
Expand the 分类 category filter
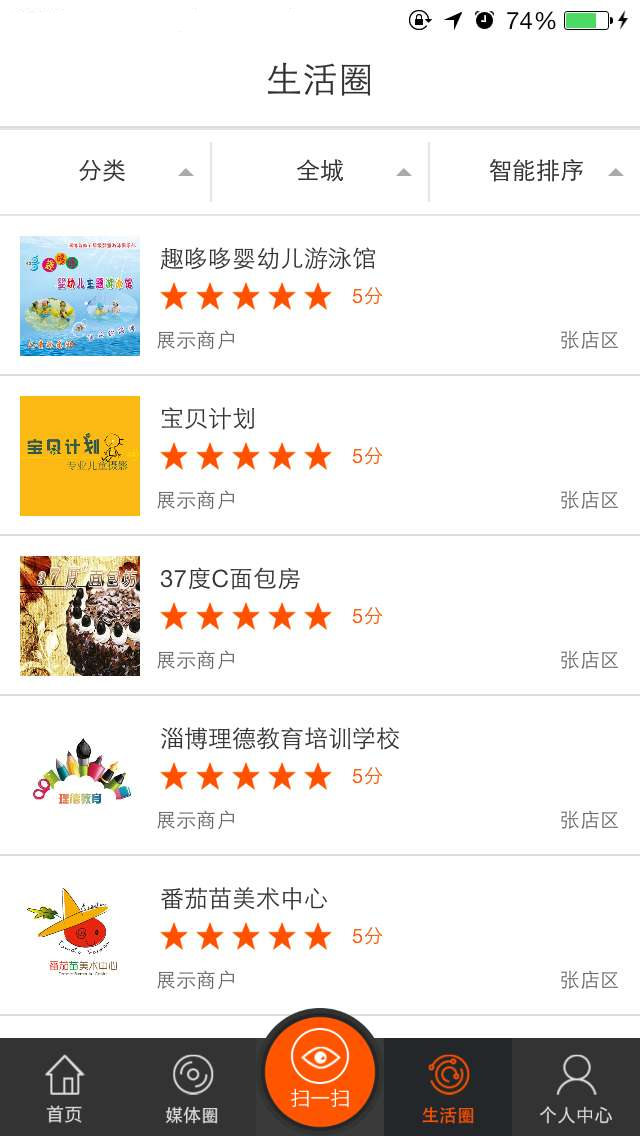(x=105, y=172)
